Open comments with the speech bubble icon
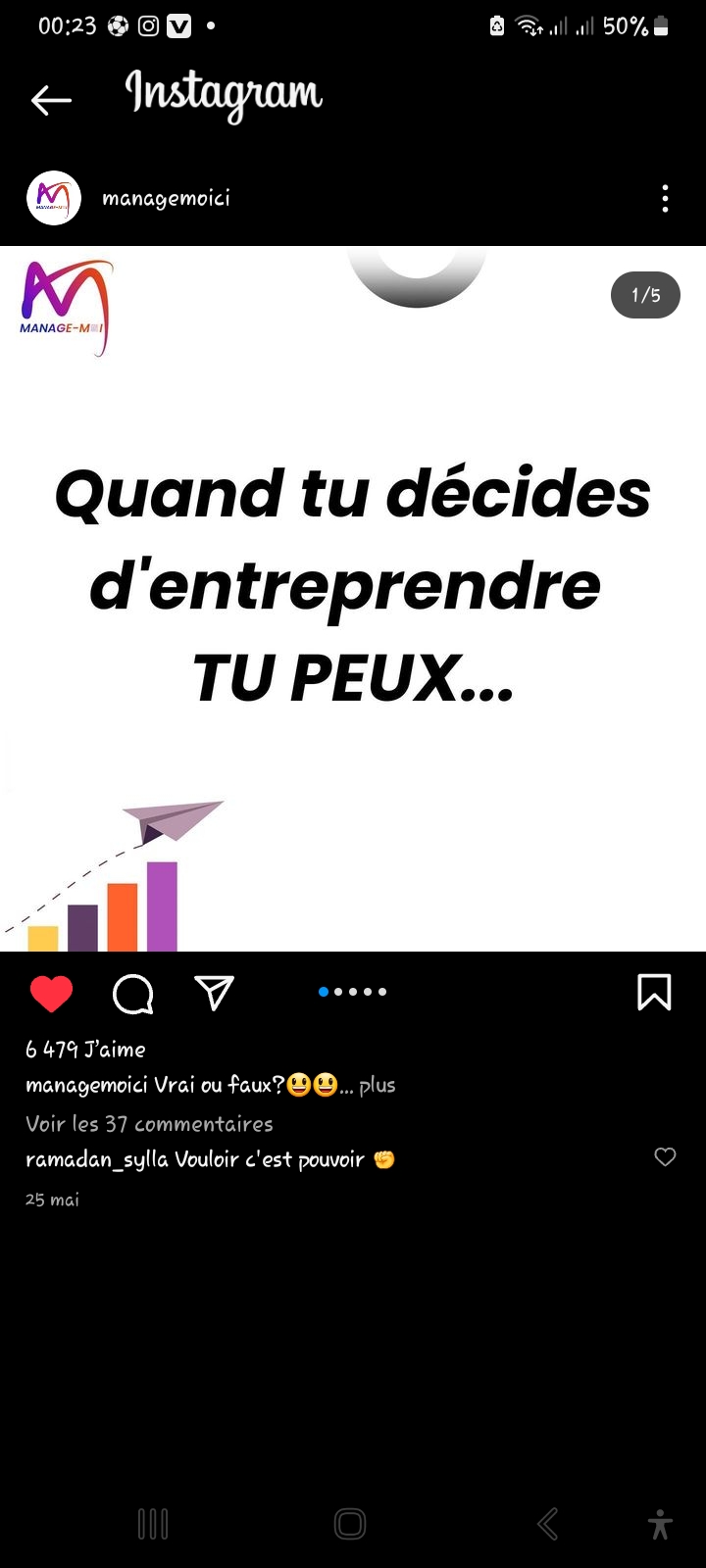This screenshot has height=1568, width=706. point(133,994)
